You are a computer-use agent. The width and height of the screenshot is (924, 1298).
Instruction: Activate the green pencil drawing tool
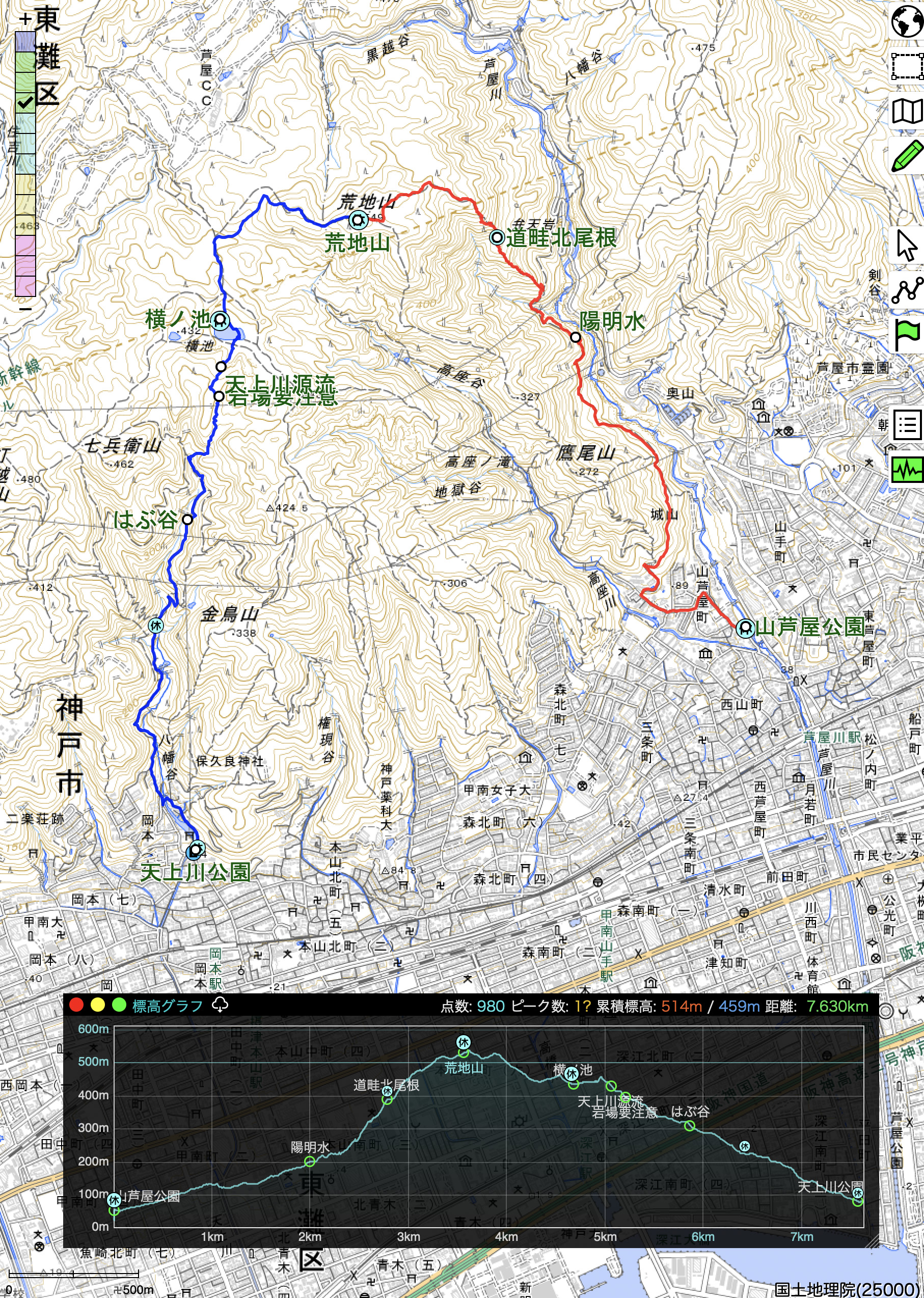(907, 155)
